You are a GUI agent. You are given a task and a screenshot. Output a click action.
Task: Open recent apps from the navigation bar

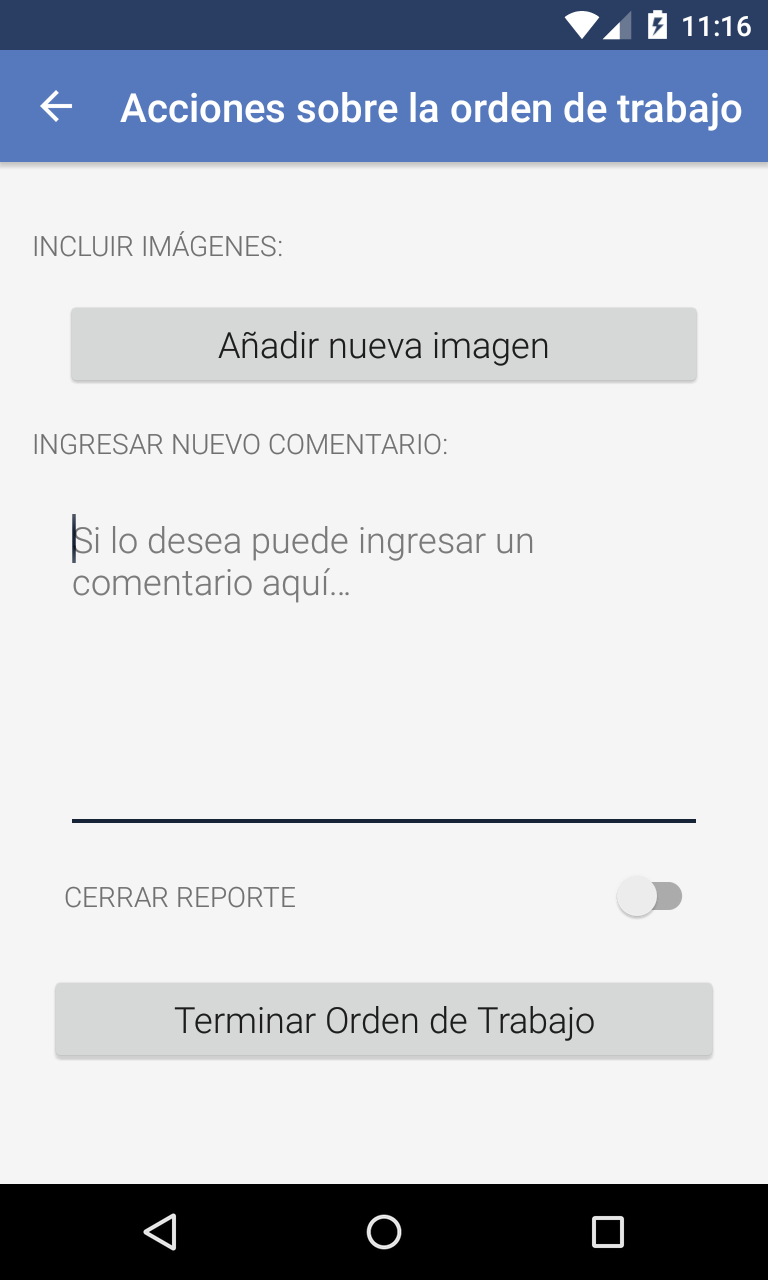607,1232
